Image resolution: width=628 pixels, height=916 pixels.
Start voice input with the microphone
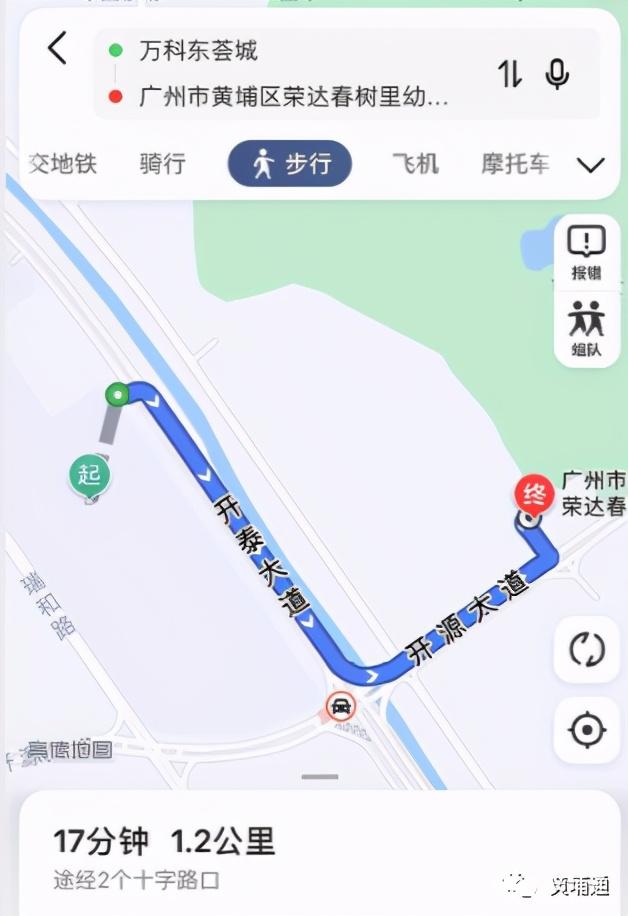[x=557, y=74]
